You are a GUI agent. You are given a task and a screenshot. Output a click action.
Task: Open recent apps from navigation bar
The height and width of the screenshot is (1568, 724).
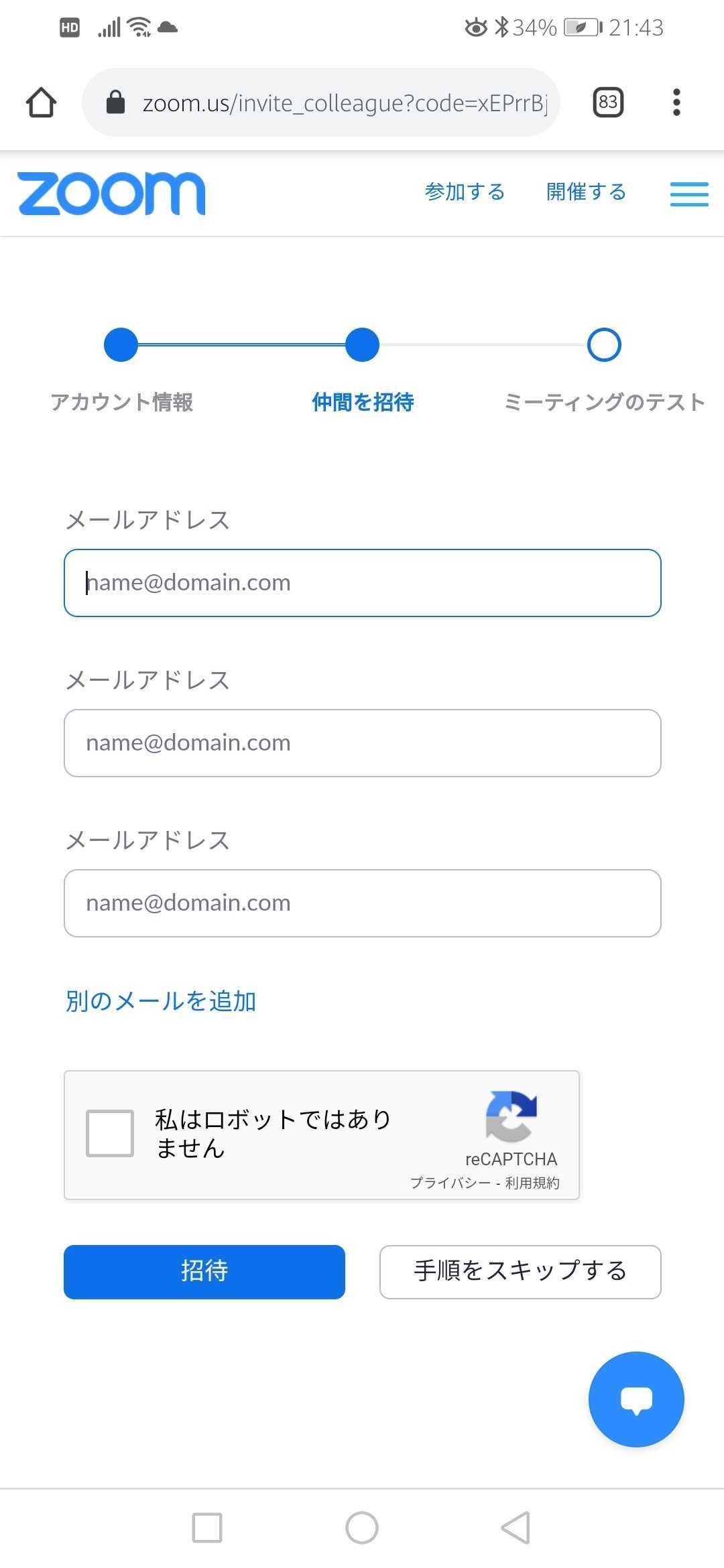coord(207,1528)
